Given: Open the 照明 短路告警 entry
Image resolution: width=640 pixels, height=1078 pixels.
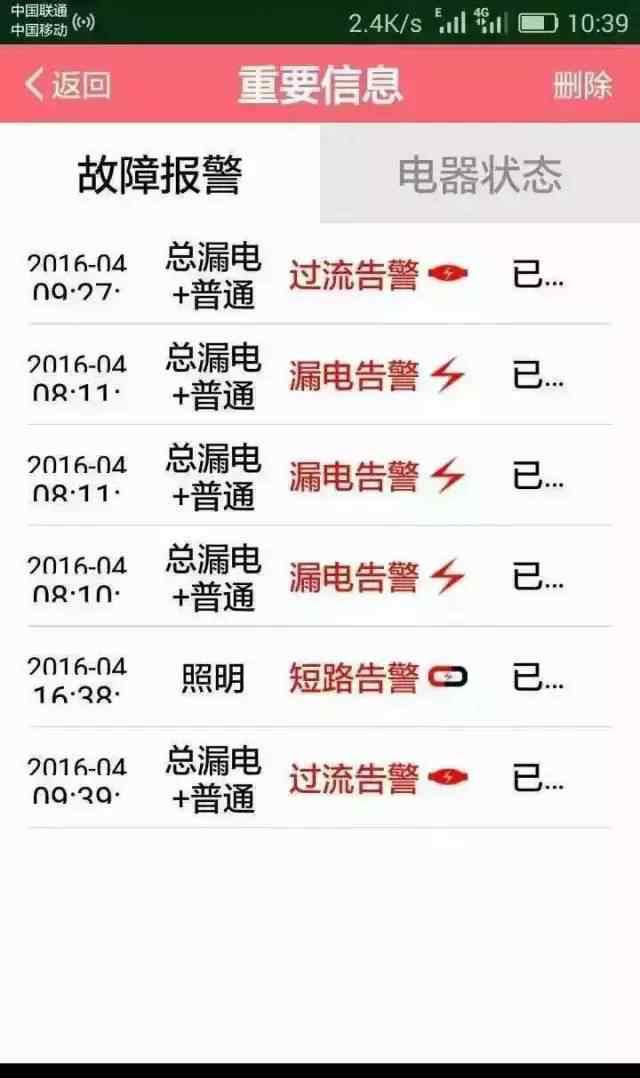Looking at the screenshot, I should click(x=320, y=677).
